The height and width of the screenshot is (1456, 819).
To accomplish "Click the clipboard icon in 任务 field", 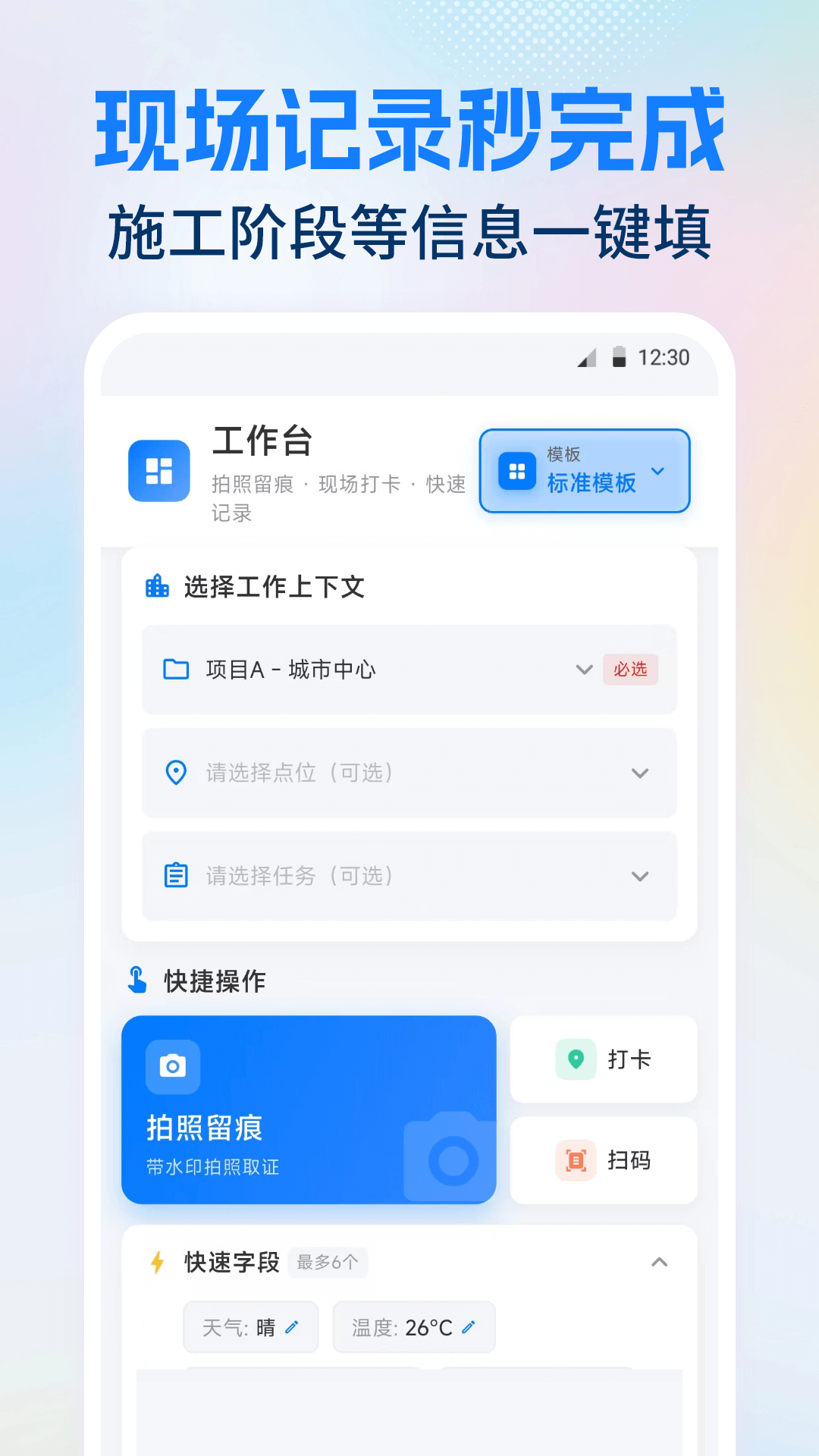I will 176,875.
